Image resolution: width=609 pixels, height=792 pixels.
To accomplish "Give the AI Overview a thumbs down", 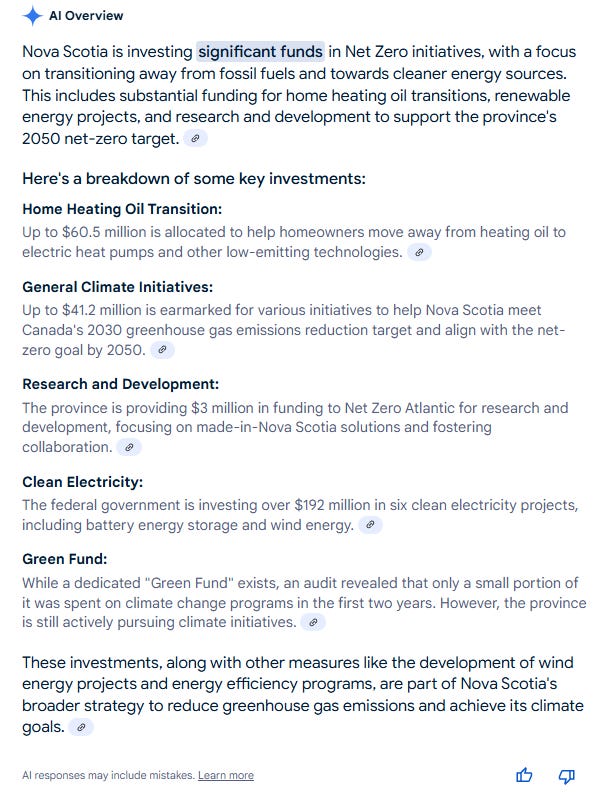I will coord(566,775).
